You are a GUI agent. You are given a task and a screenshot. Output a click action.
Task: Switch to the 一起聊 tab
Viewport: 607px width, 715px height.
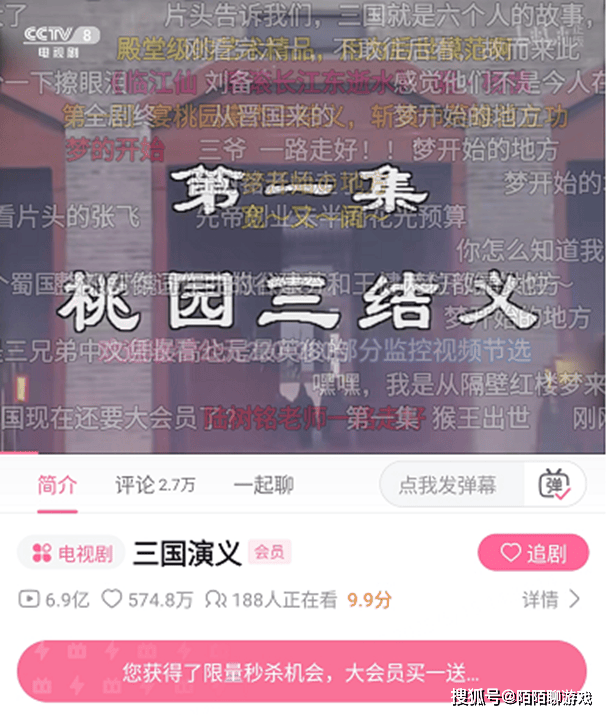pos(263,486)
